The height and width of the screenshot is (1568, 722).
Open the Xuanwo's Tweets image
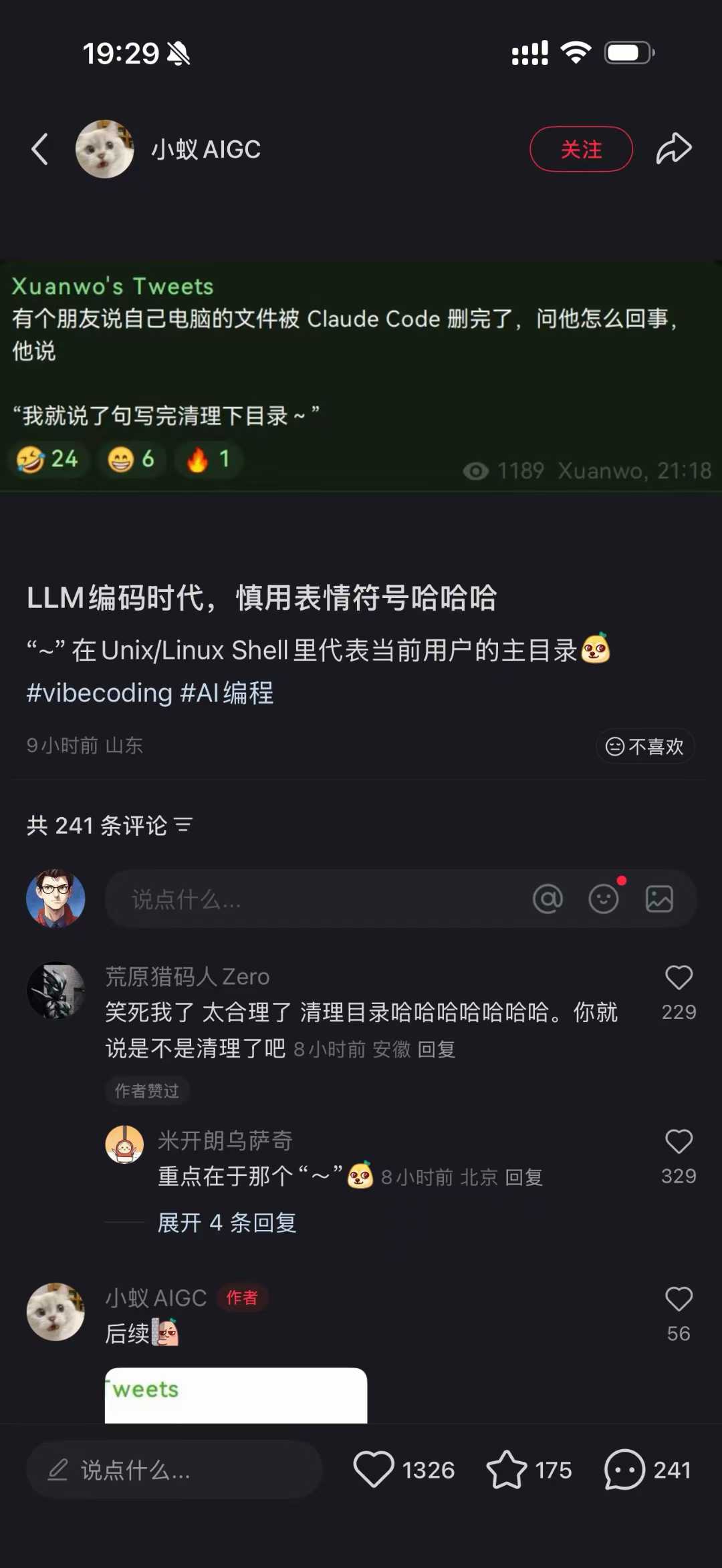(361, 376)
